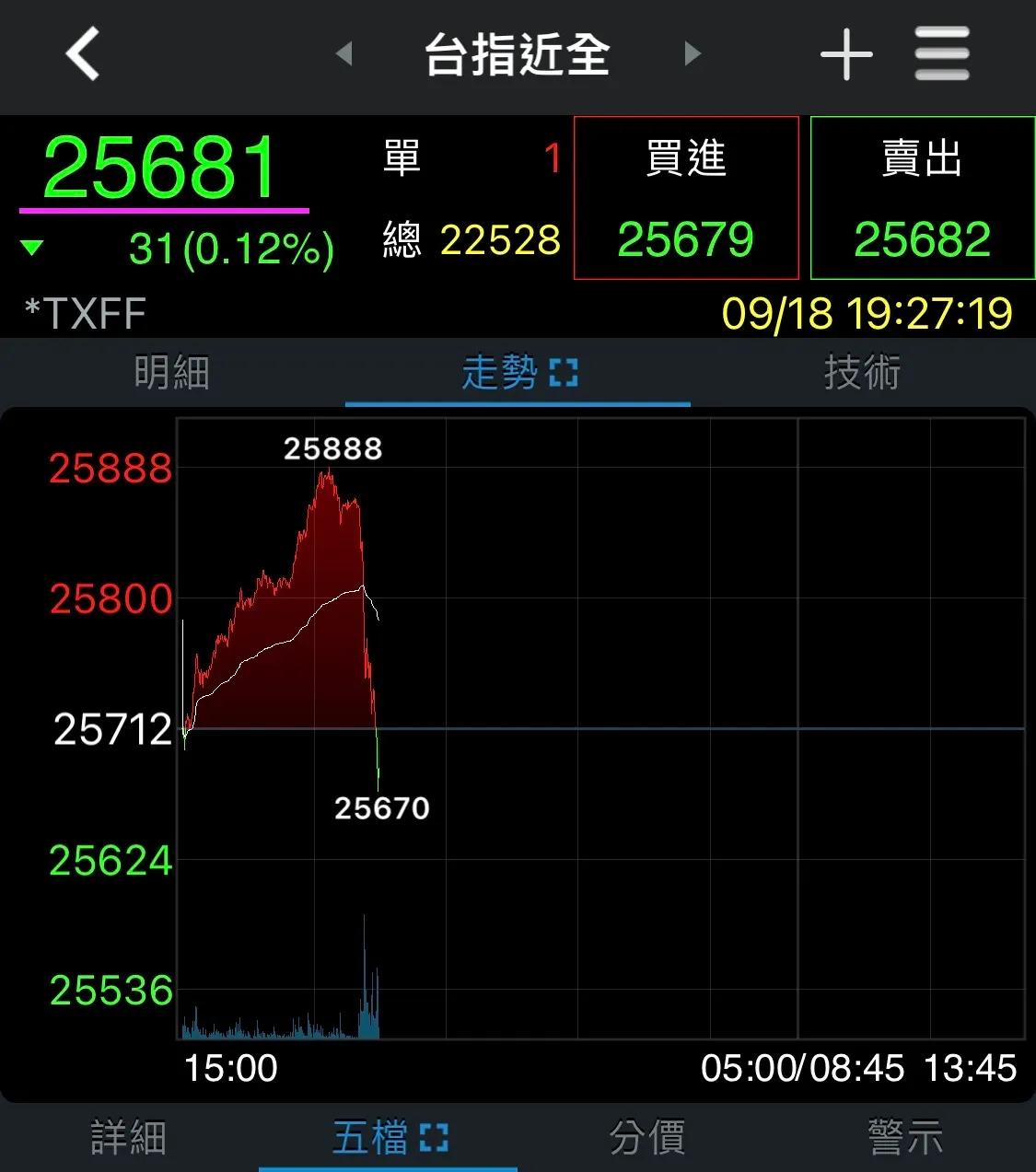
Task: Tap the low price label 25670 on chart
Action: click(x=382, y=807)
